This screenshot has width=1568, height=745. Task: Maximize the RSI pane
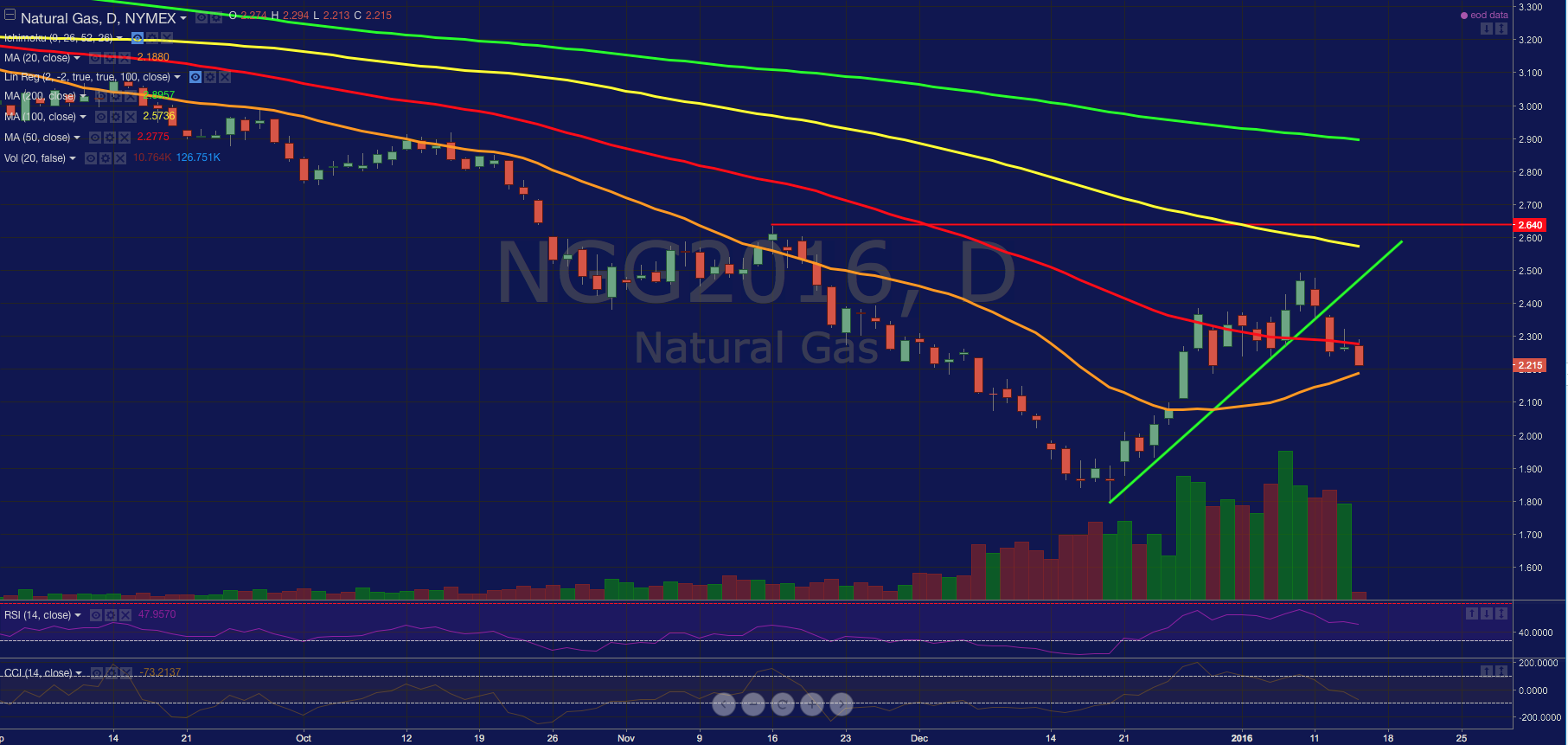(1501, 613)
